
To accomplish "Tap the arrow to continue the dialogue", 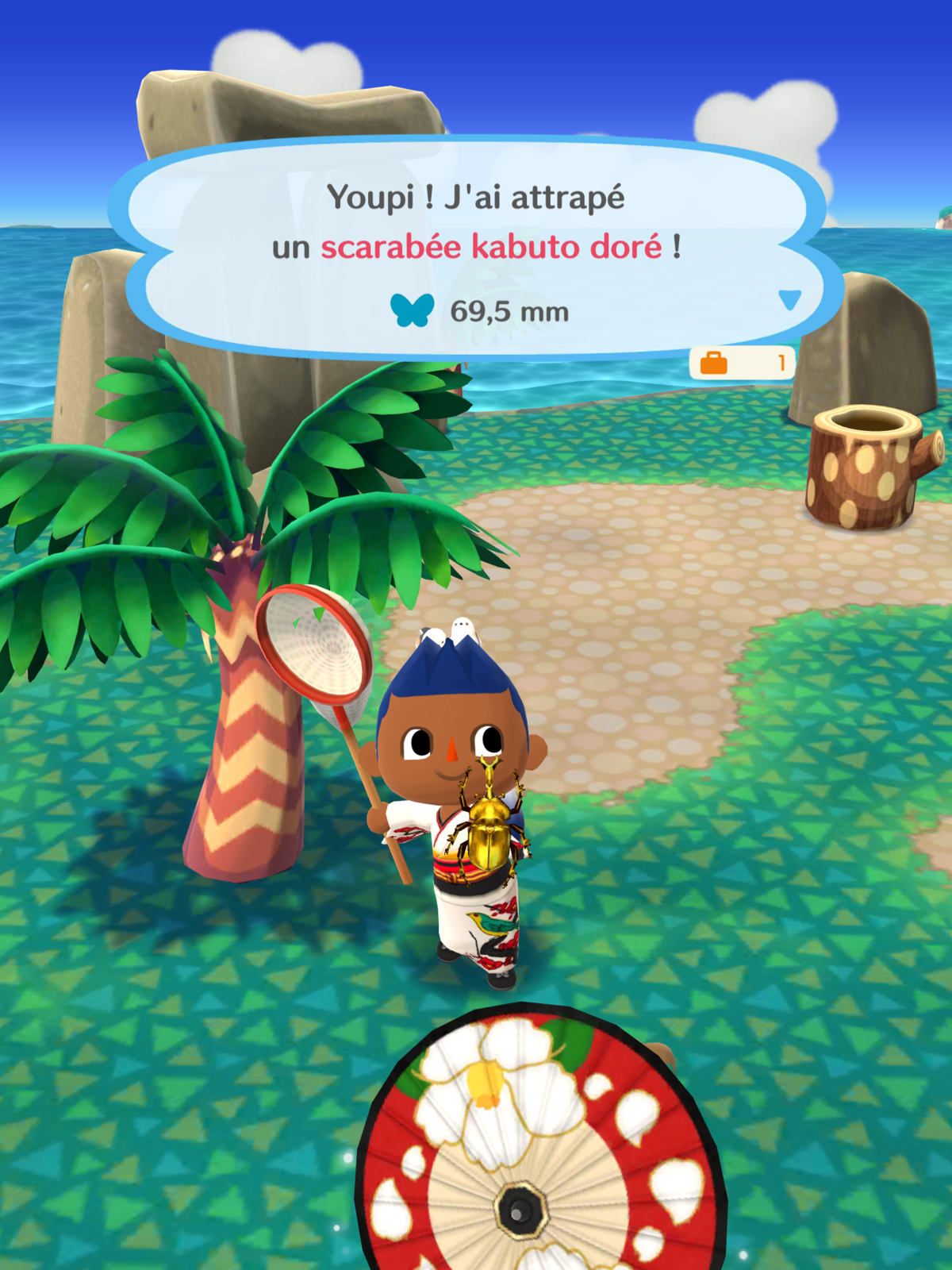I will pos(789,299).
